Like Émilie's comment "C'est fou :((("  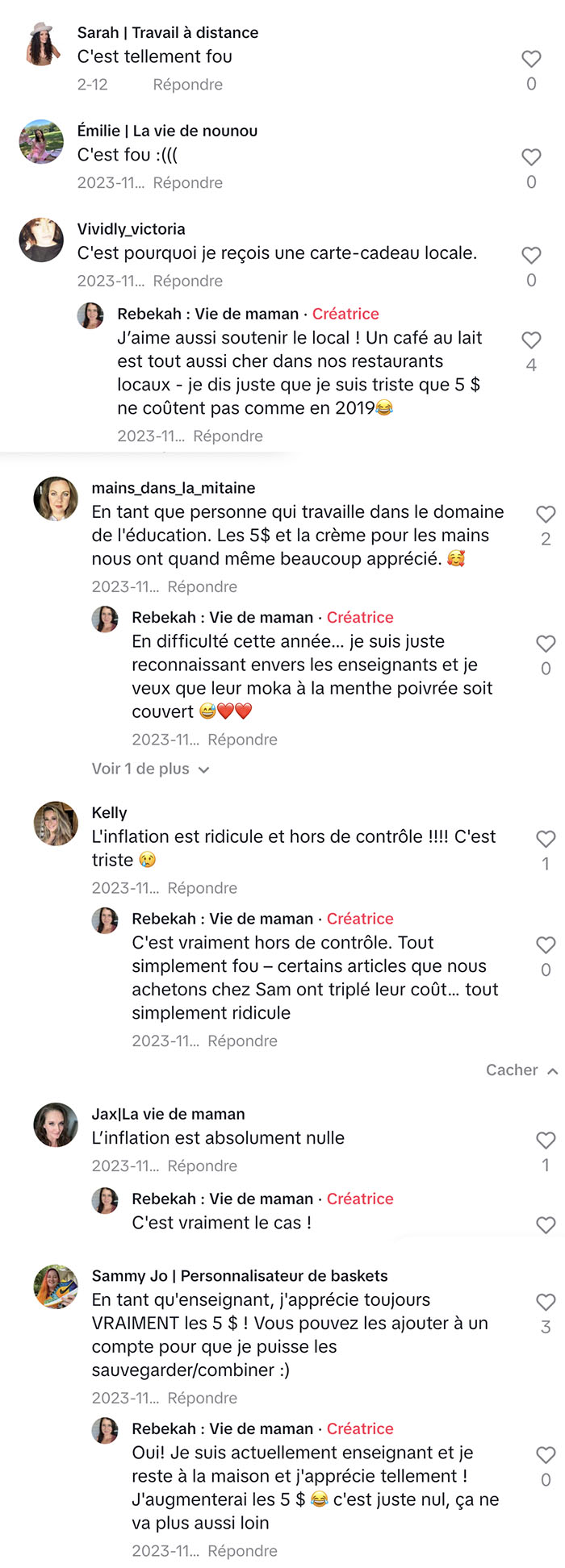pos(531,157)
